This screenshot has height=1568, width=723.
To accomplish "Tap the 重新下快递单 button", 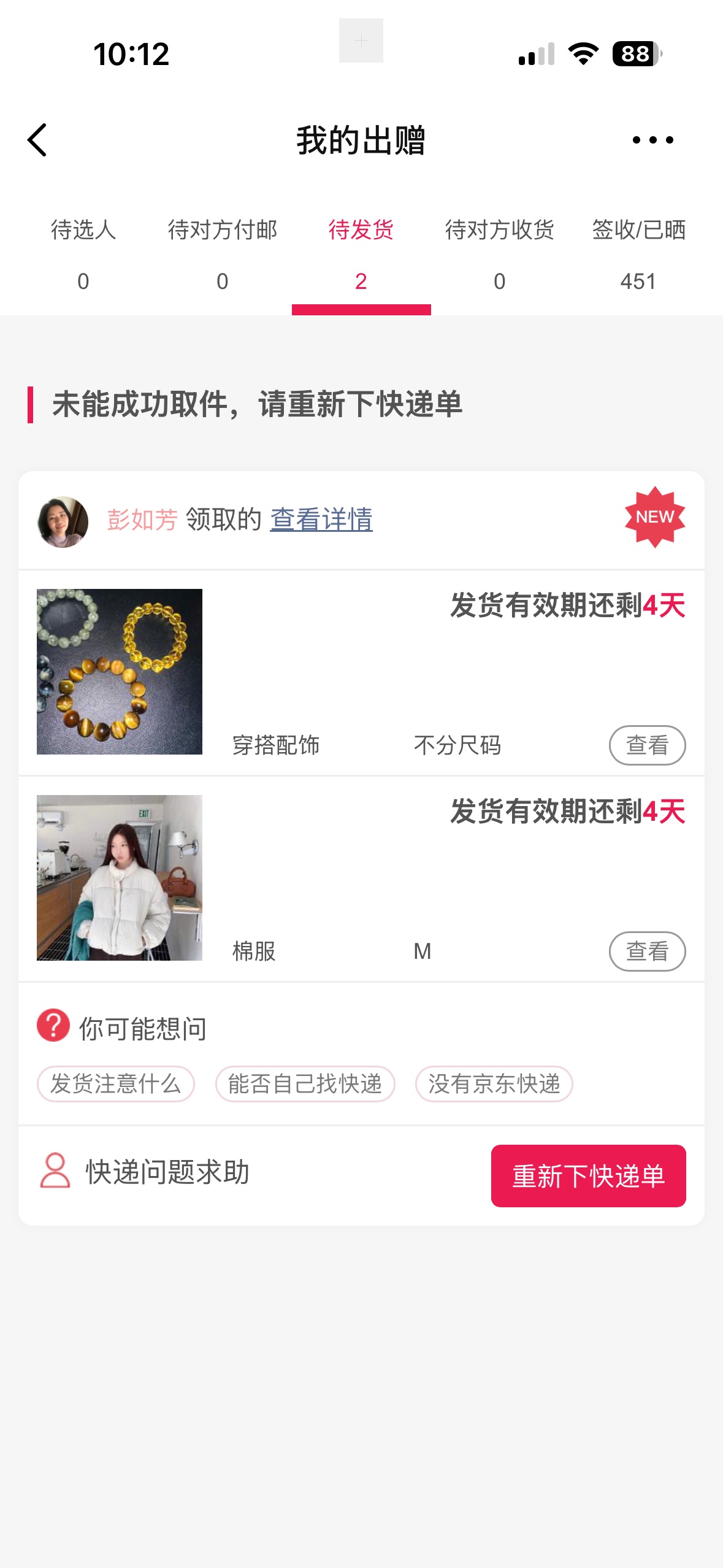I will [x=588, y=1176].
